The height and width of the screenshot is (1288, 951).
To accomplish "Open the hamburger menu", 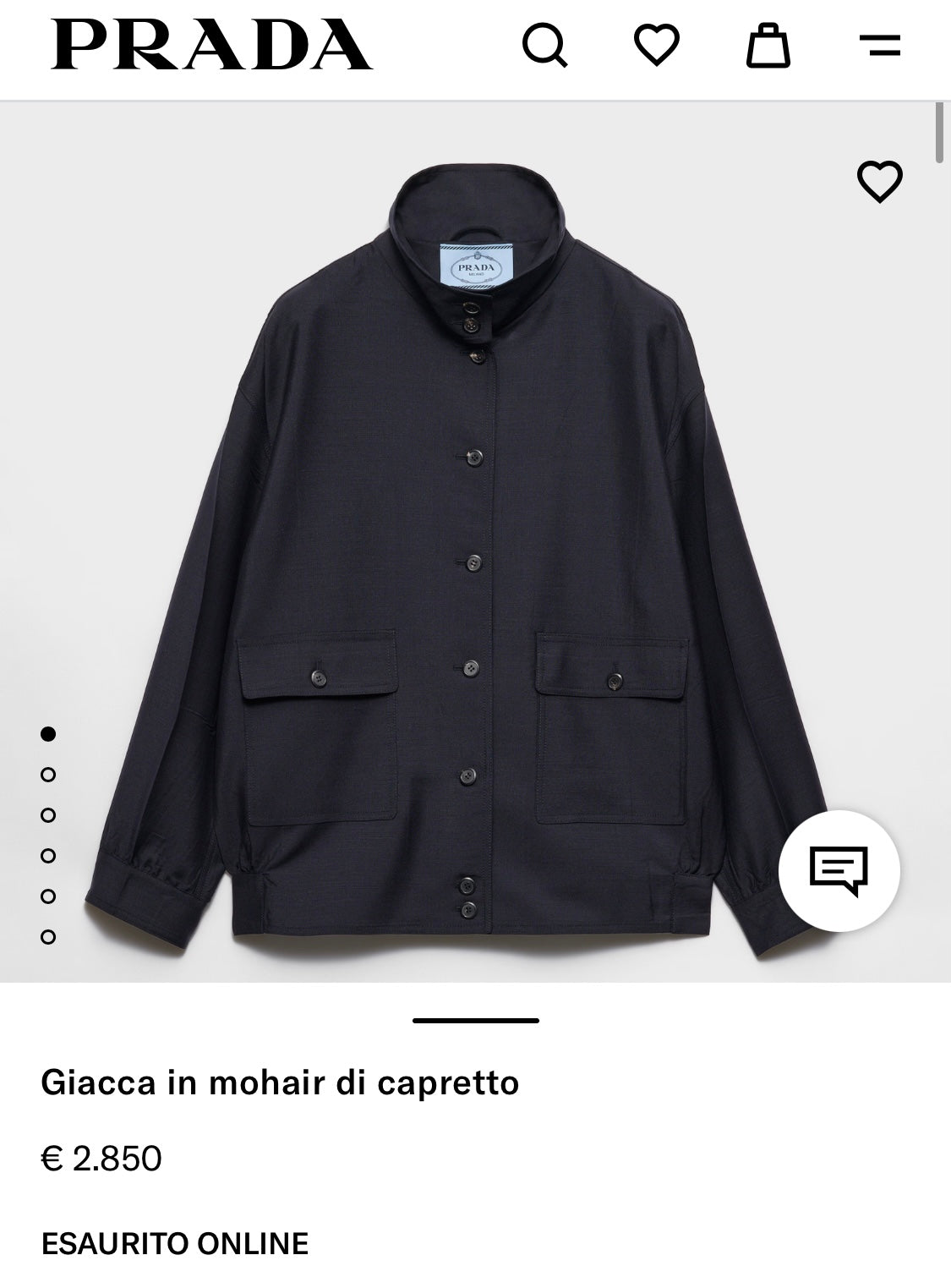I will 879,45.
